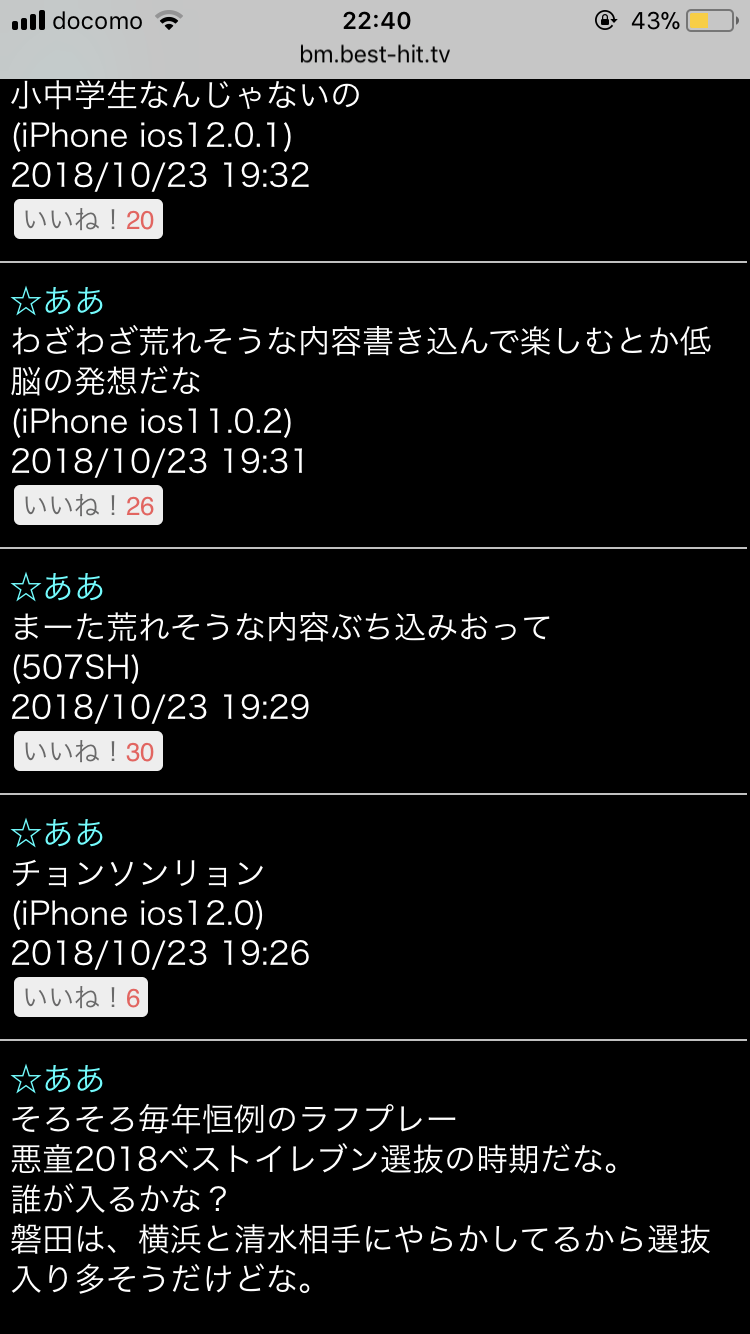Like the 507SH comment with 30 likes

coord(88,752)
